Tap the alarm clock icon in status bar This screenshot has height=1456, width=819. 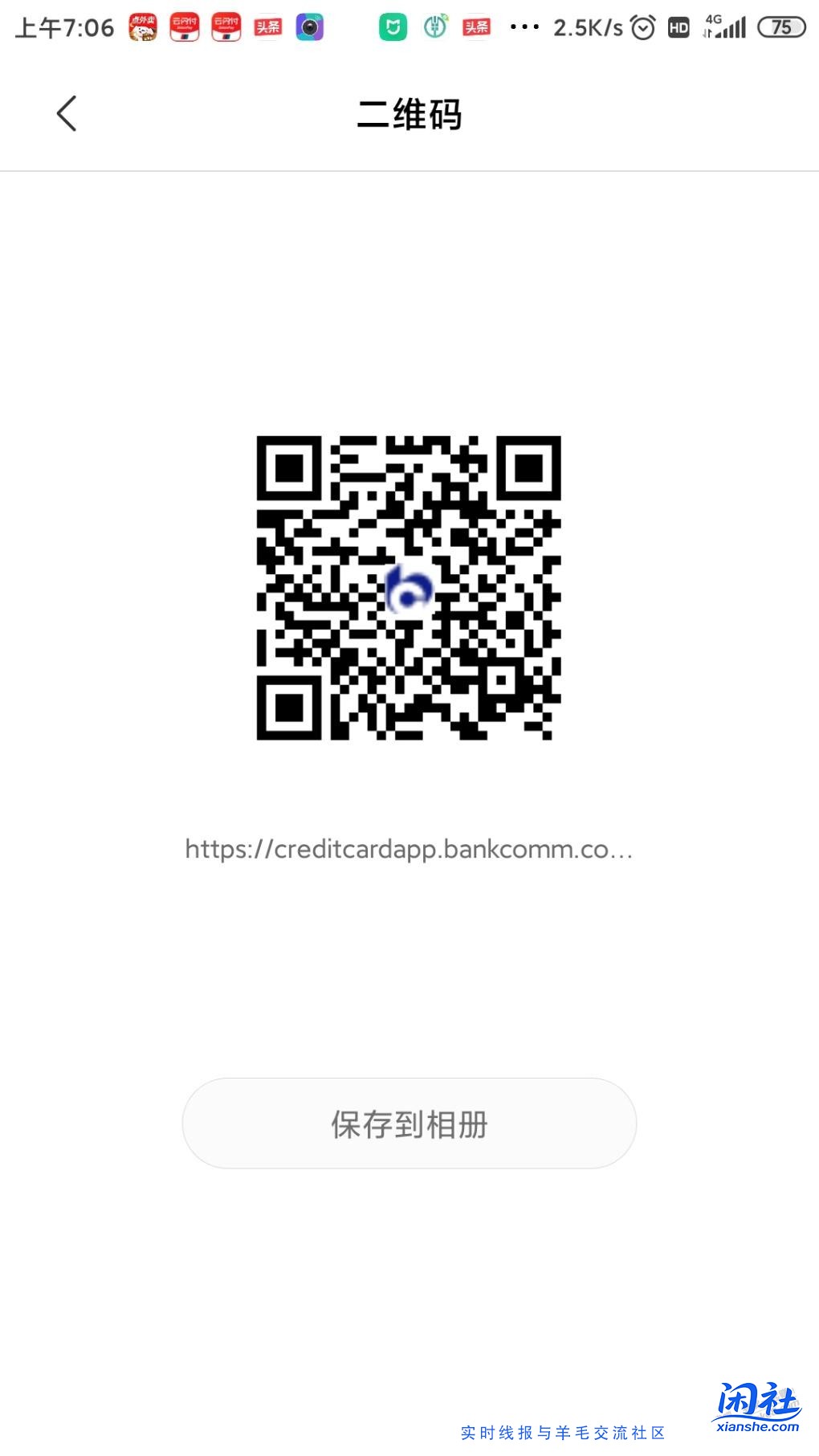click(x=642, y=27)
